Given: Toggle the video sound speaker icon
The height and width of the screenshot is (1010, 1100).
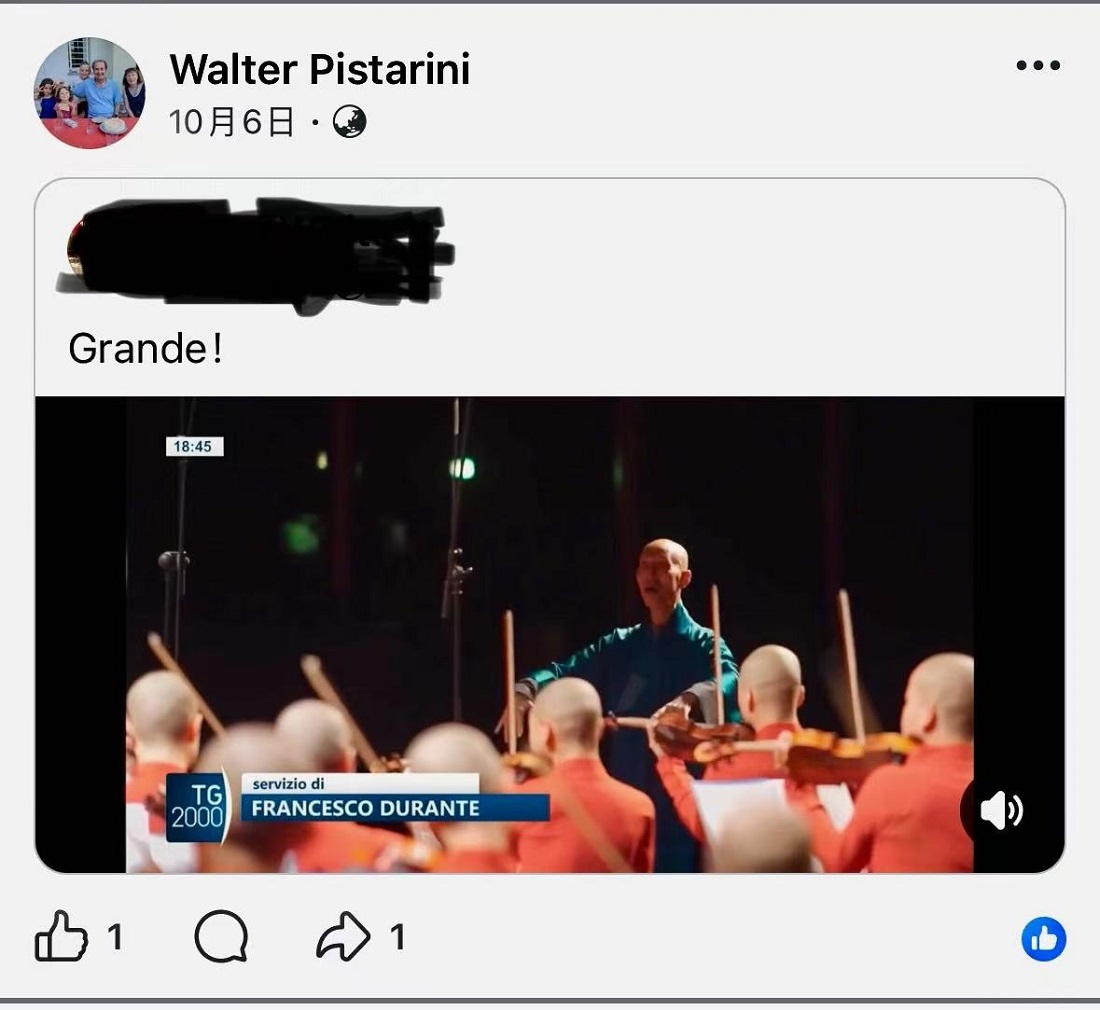Looking at the screenshot, I should (x=1001, y=811).
